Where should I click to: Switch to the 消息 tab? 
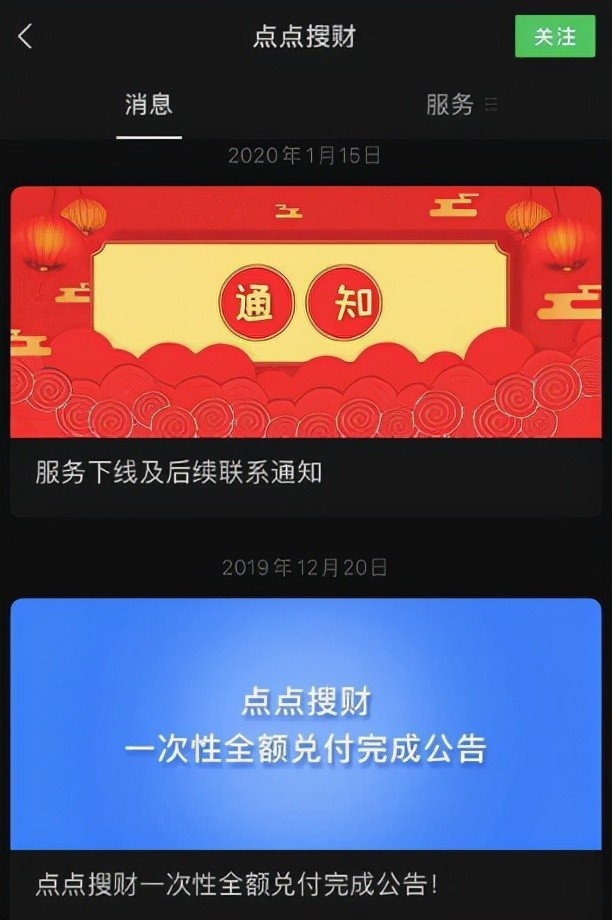tap(148, 104)
